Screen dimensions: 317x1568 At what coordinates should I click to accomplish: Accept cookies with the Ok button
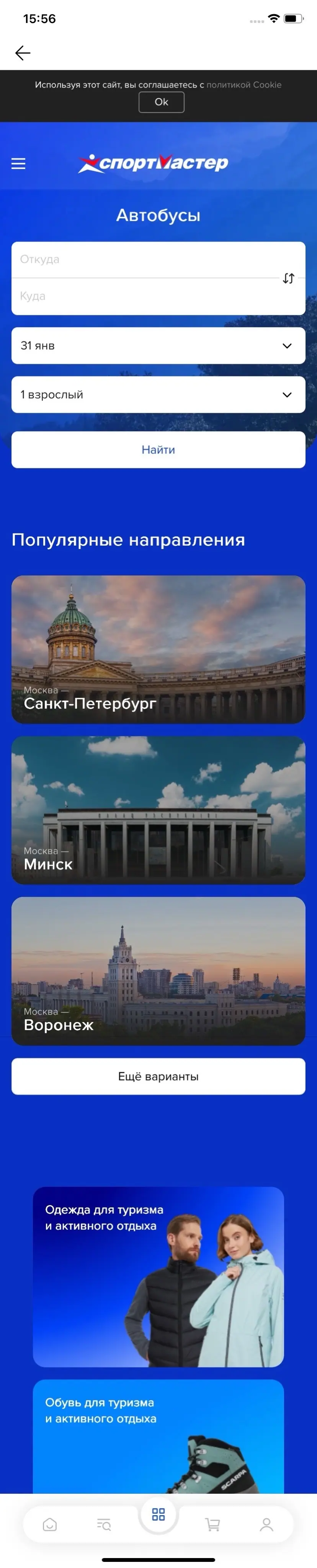click(161, 102)
